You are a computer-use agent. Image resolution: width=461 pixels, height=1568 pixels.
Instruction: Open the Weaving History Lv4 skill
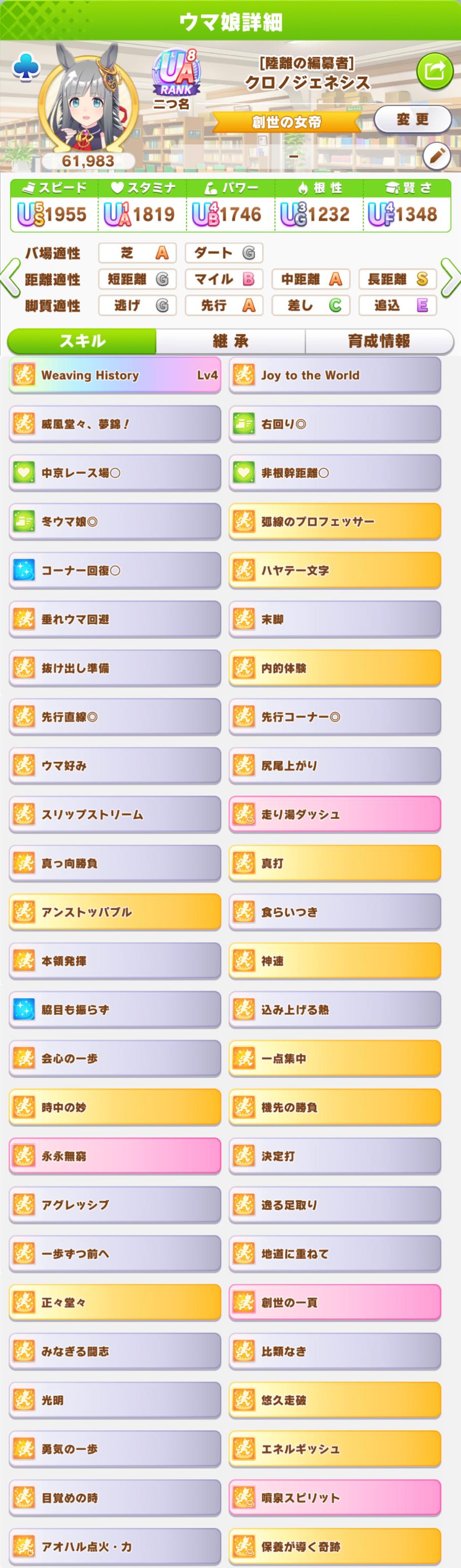[x=115, y=375]
